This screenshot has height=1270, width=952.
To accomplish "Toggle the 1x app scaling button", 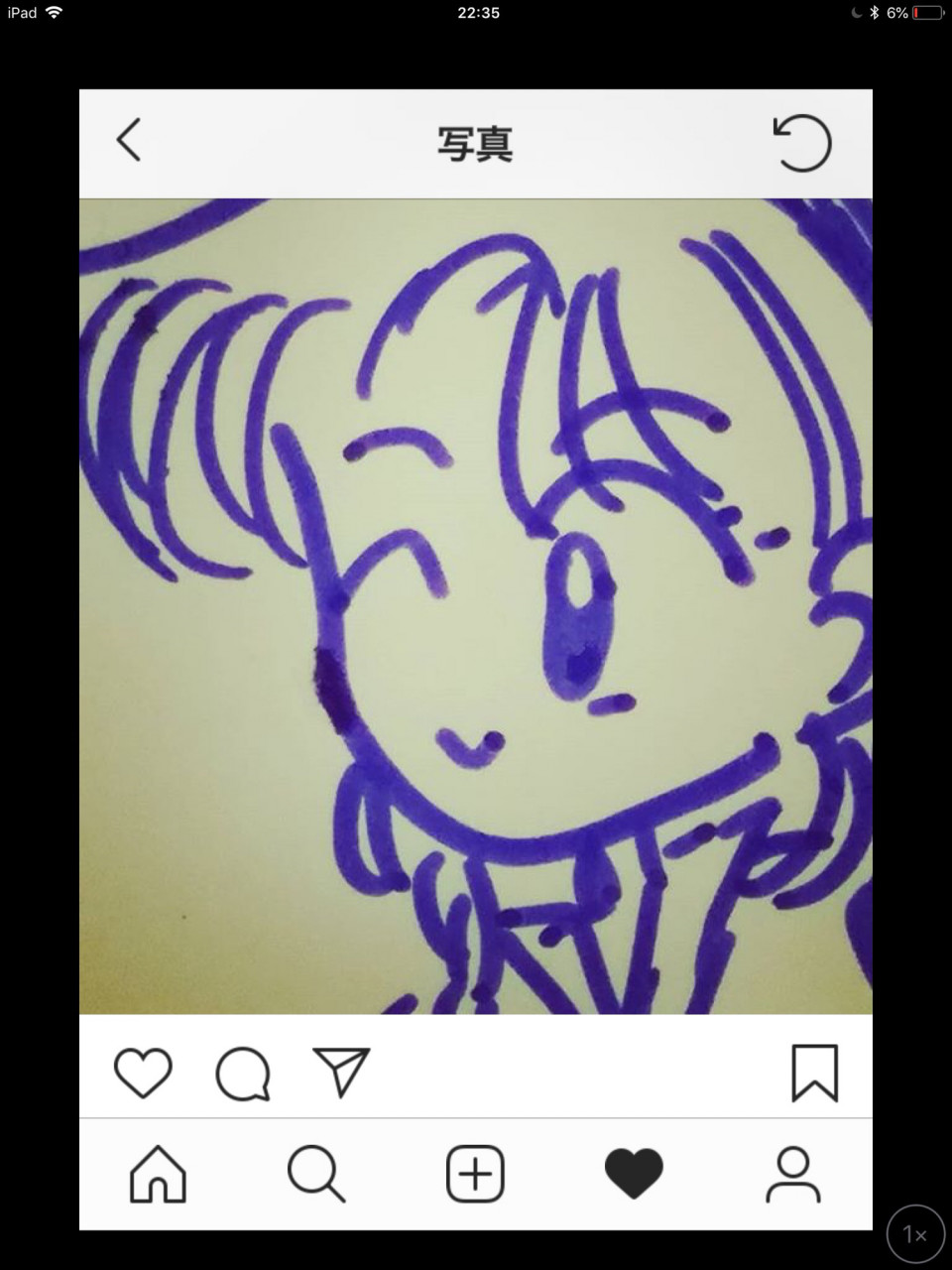I will click(915, 1234).
